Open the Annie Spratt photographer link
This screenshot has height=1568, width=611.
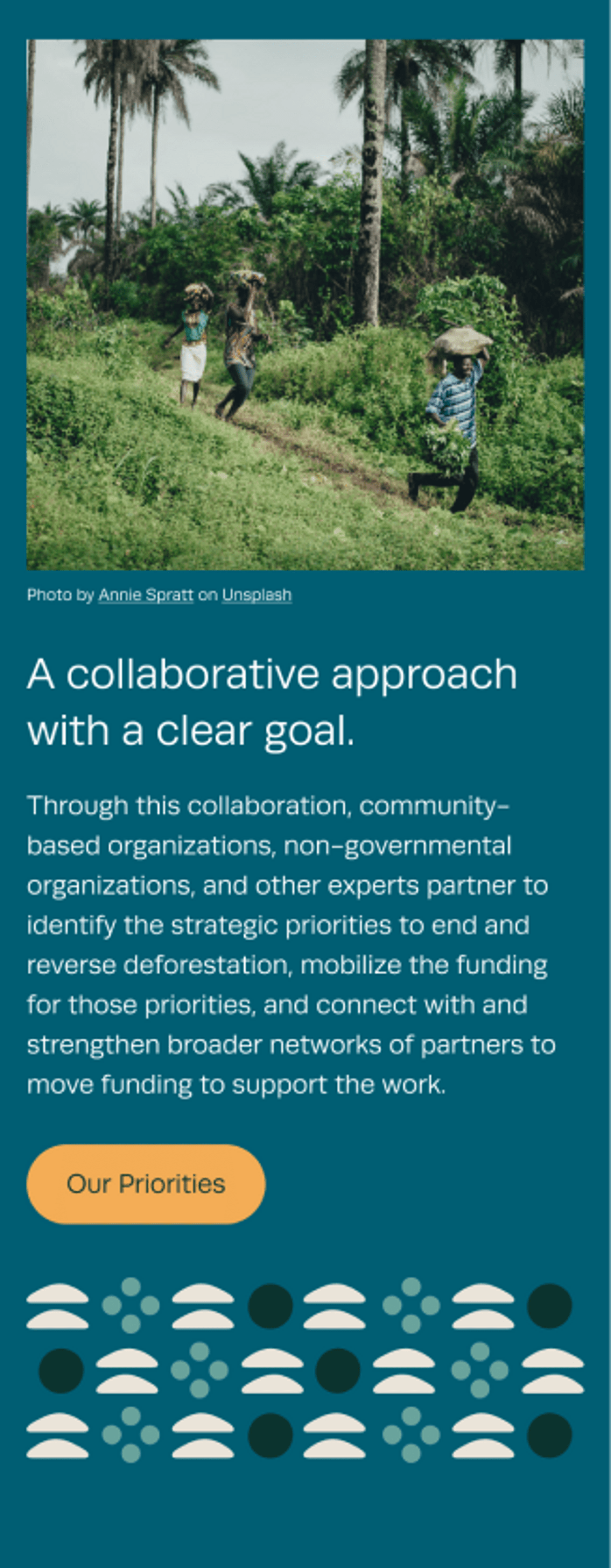click(145, 595)
